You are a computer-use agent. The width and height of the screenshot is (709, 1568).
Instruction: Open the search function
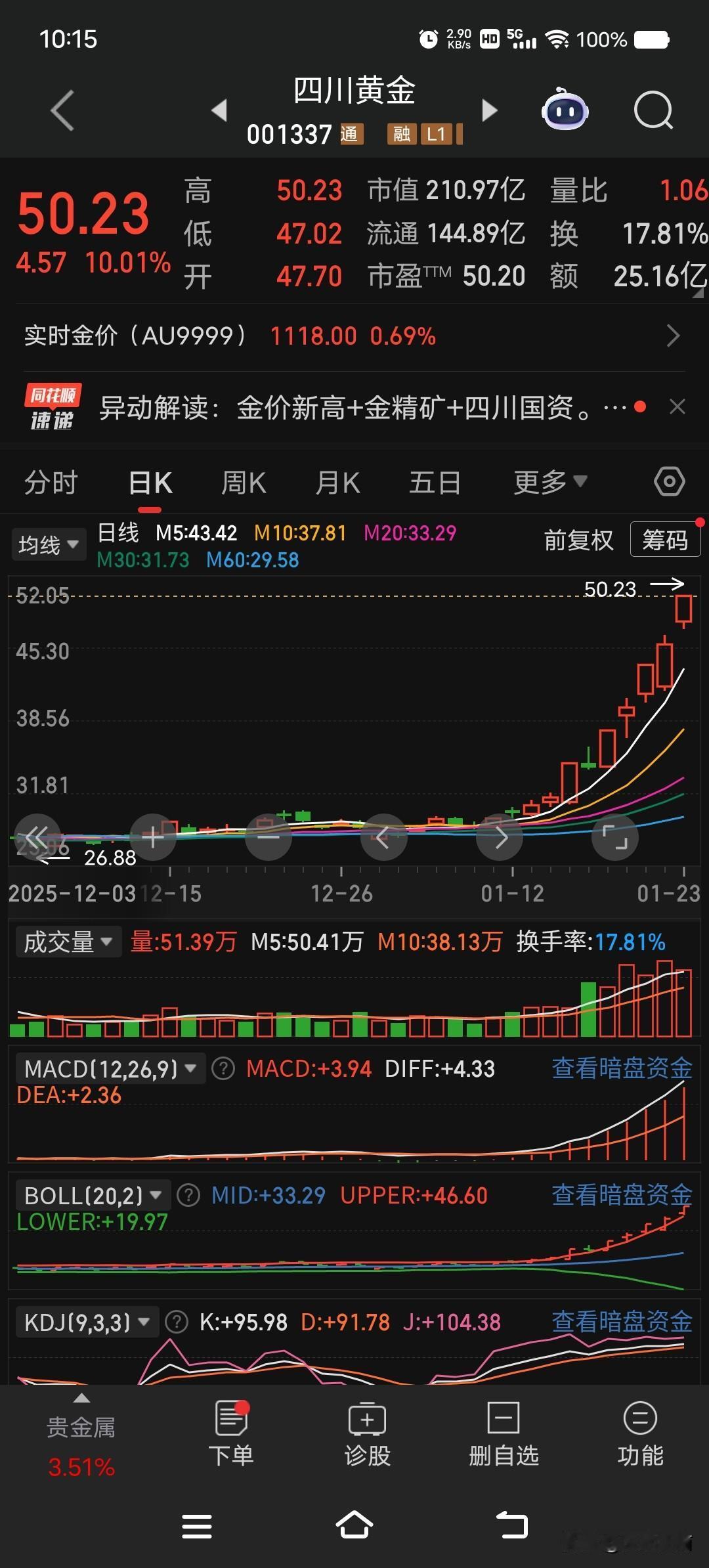(653, 110)
